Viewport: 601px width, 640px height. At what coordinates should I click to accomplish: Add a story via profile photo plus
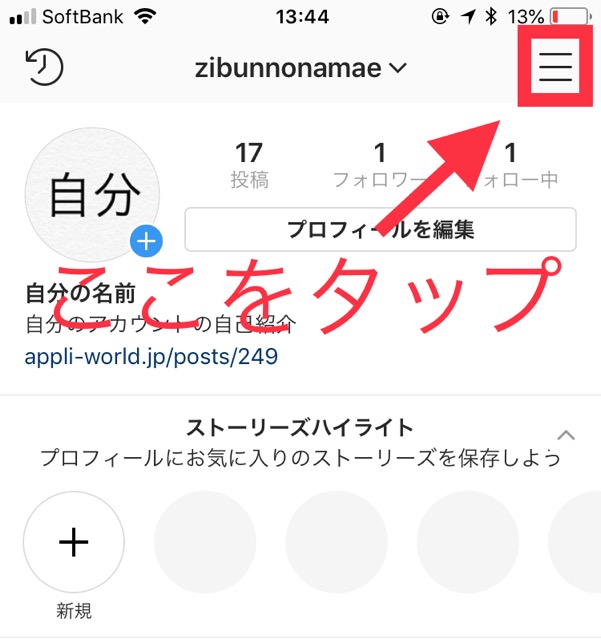click(x=146, y=240)
